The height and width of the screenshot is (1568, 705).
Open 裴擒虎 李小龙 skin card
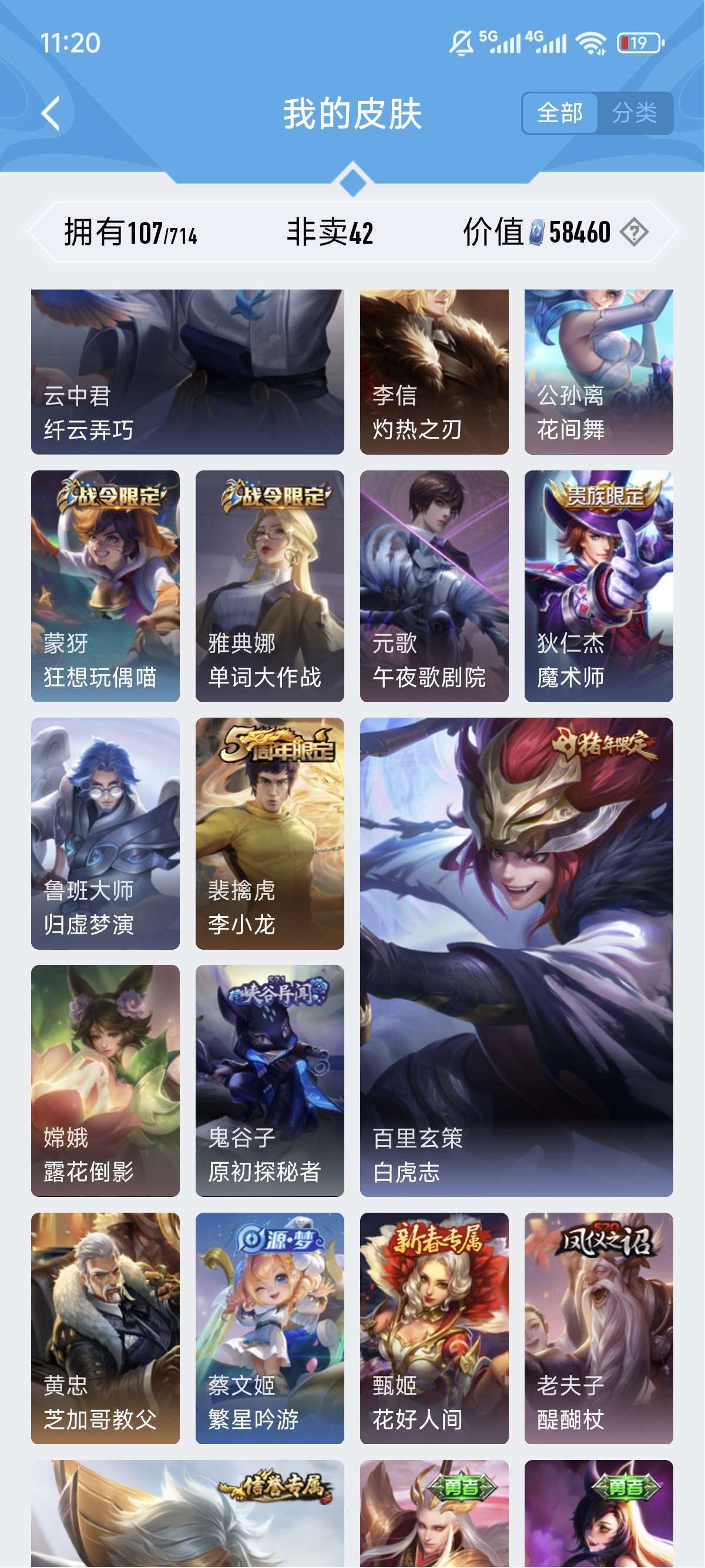point(270,833)
